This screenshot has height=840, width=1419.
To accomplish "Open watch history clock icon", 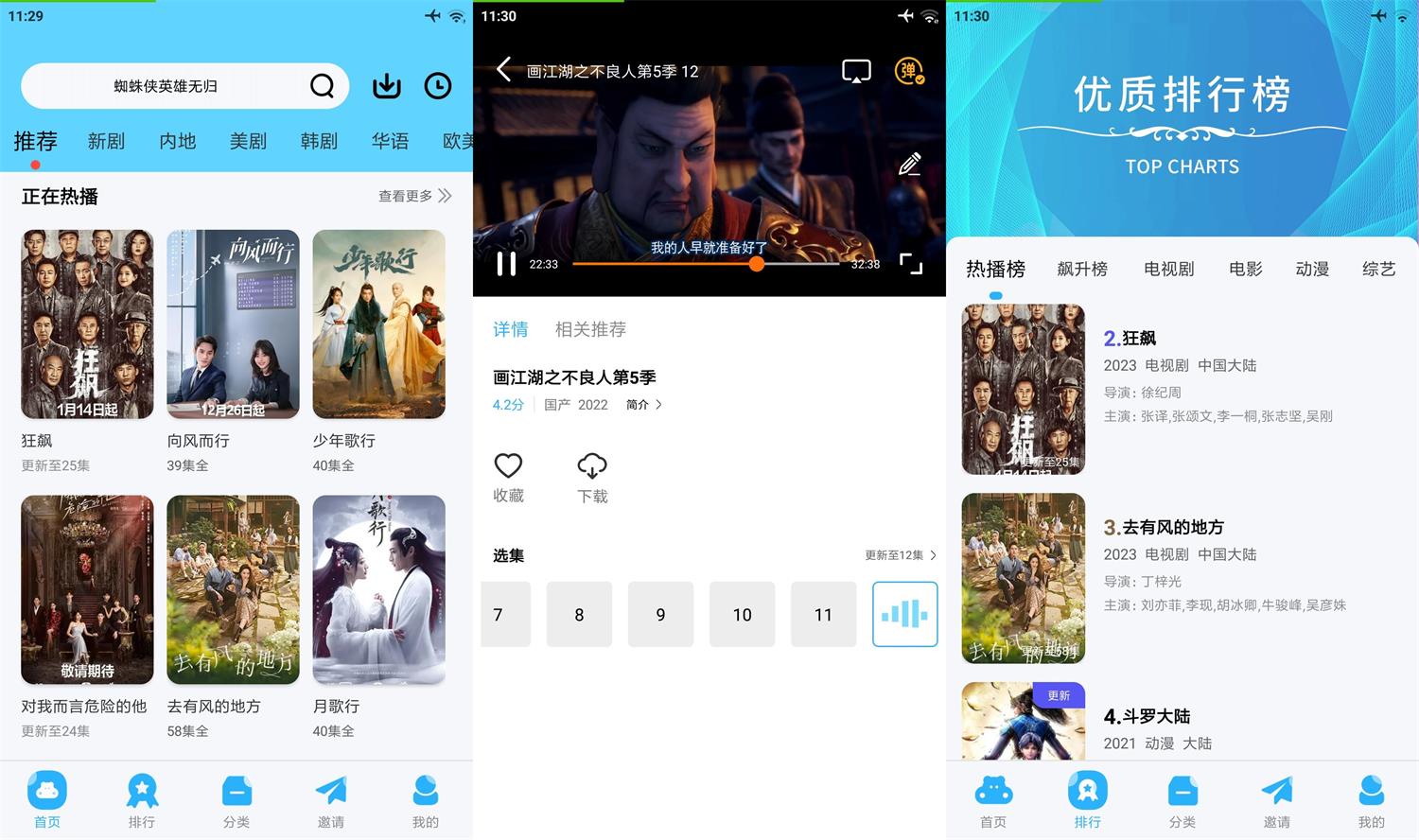I will pos(437,86).
